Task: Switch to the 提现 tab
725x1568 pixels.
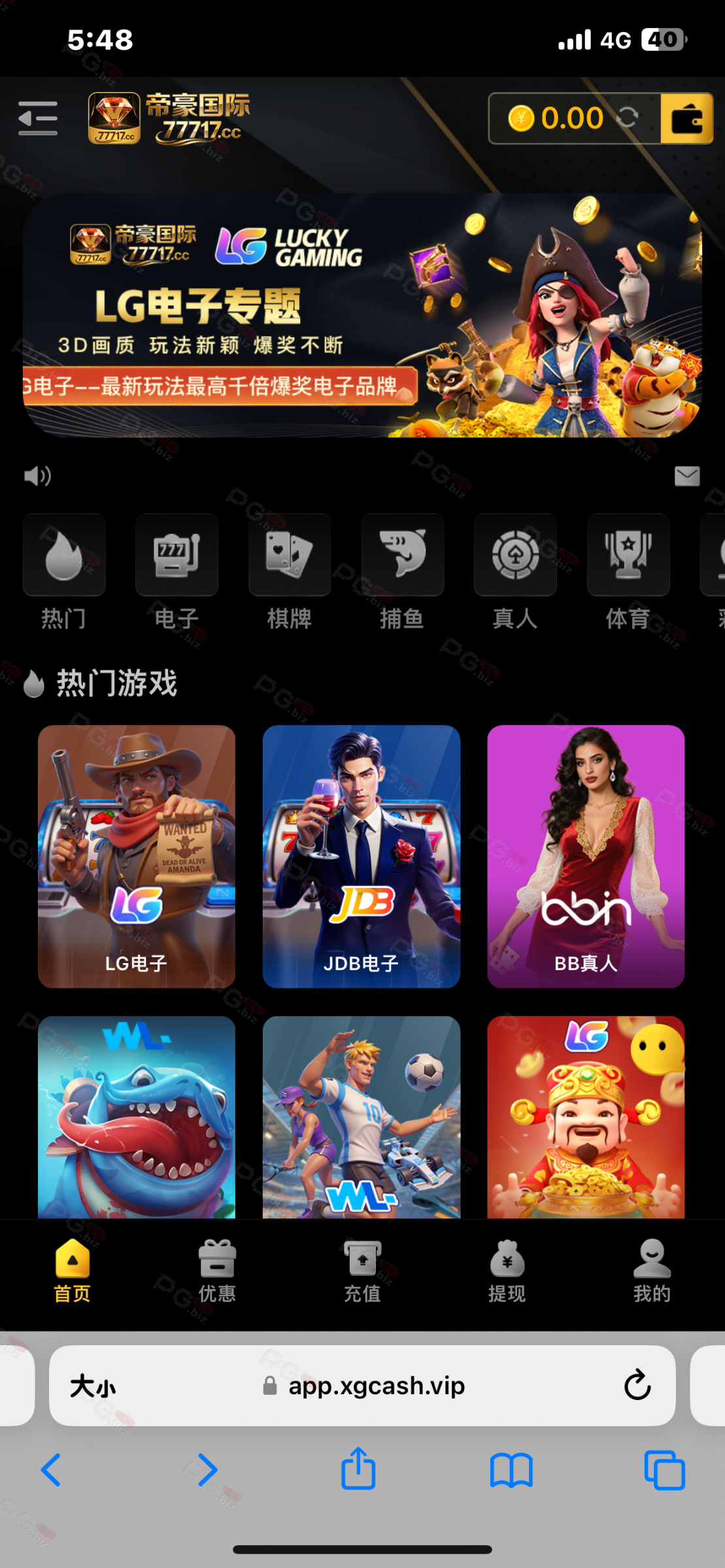Action: [x=507, y=1271]
